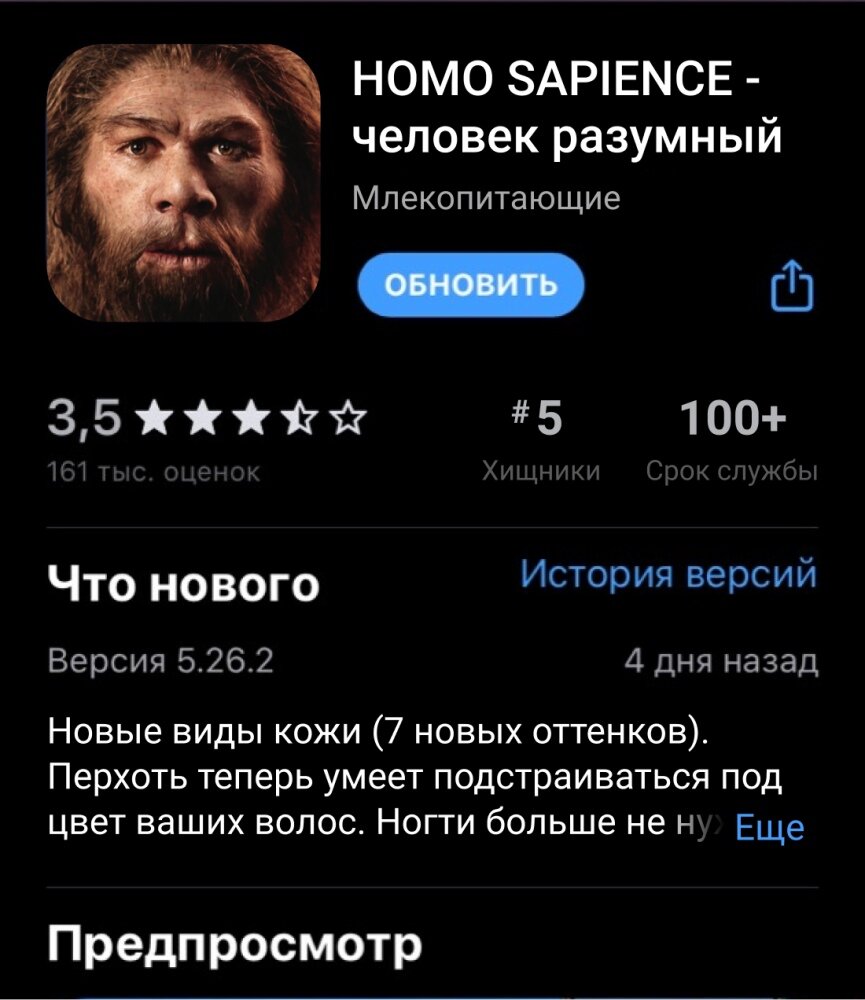
Task: Expand the Предпросмотр section
Action: (235, 943)
